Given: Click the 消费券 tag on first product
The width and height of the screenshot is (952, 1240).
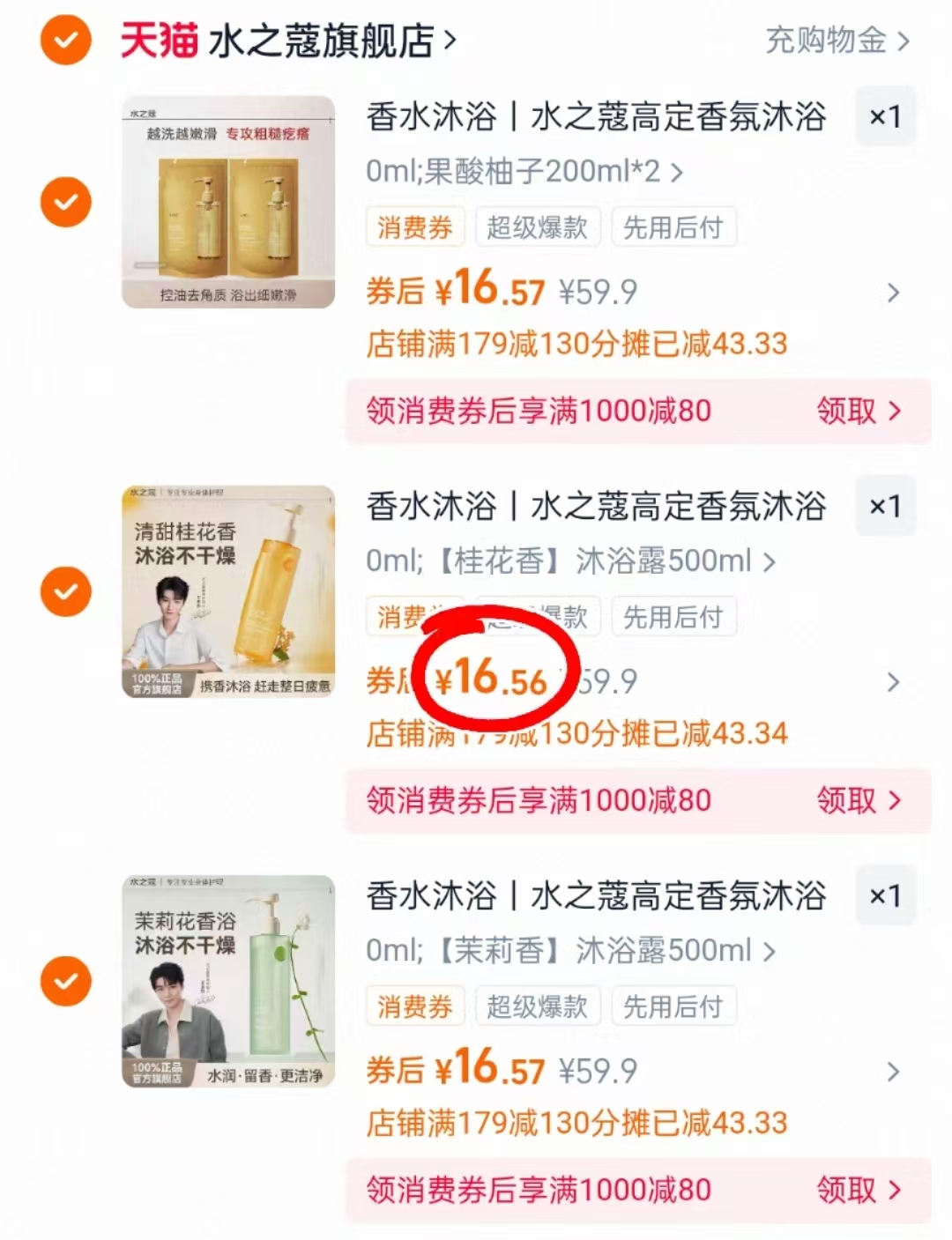Looking at the screenshot, I should (x=415, y=227).
